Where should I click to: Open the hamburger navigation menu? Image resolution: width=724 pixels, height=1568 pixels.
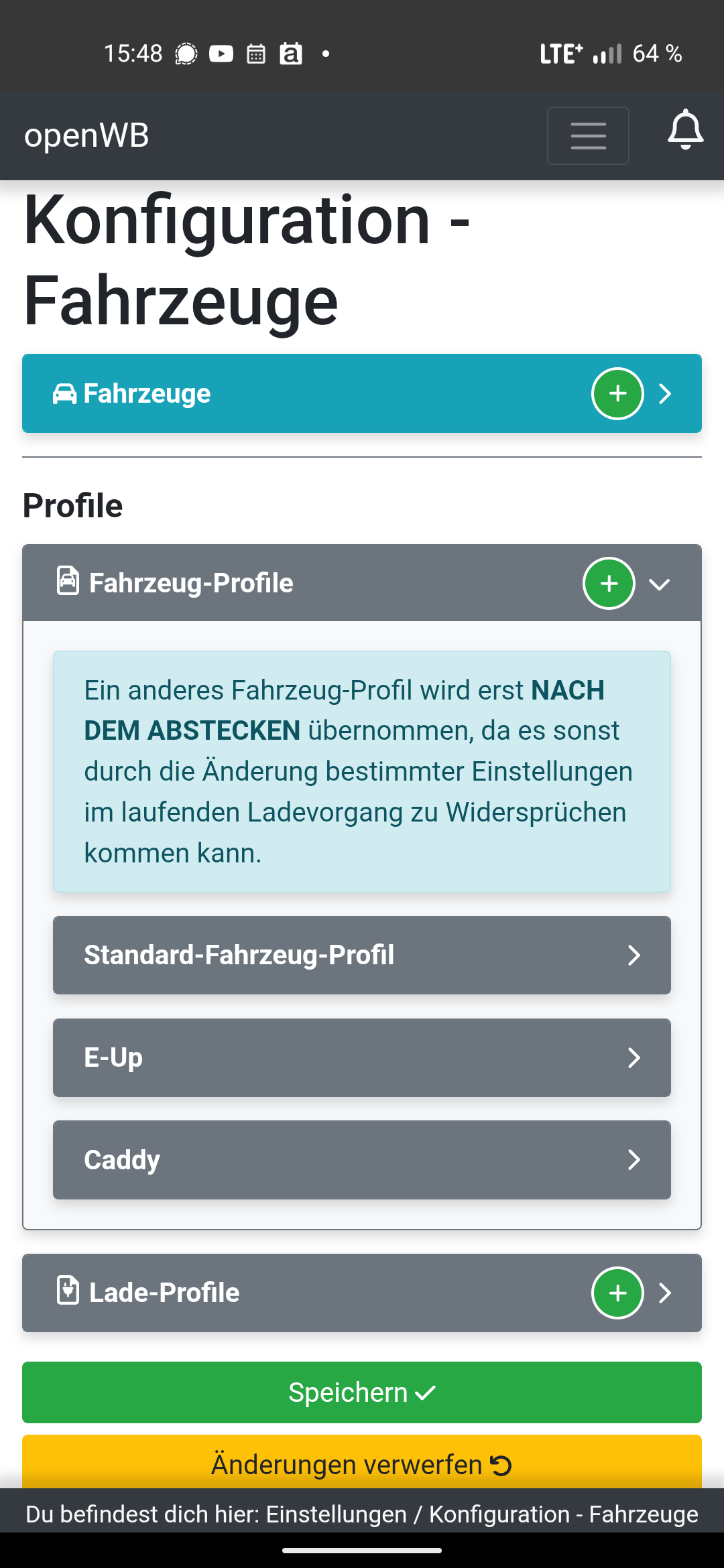(x=588, y=135)
